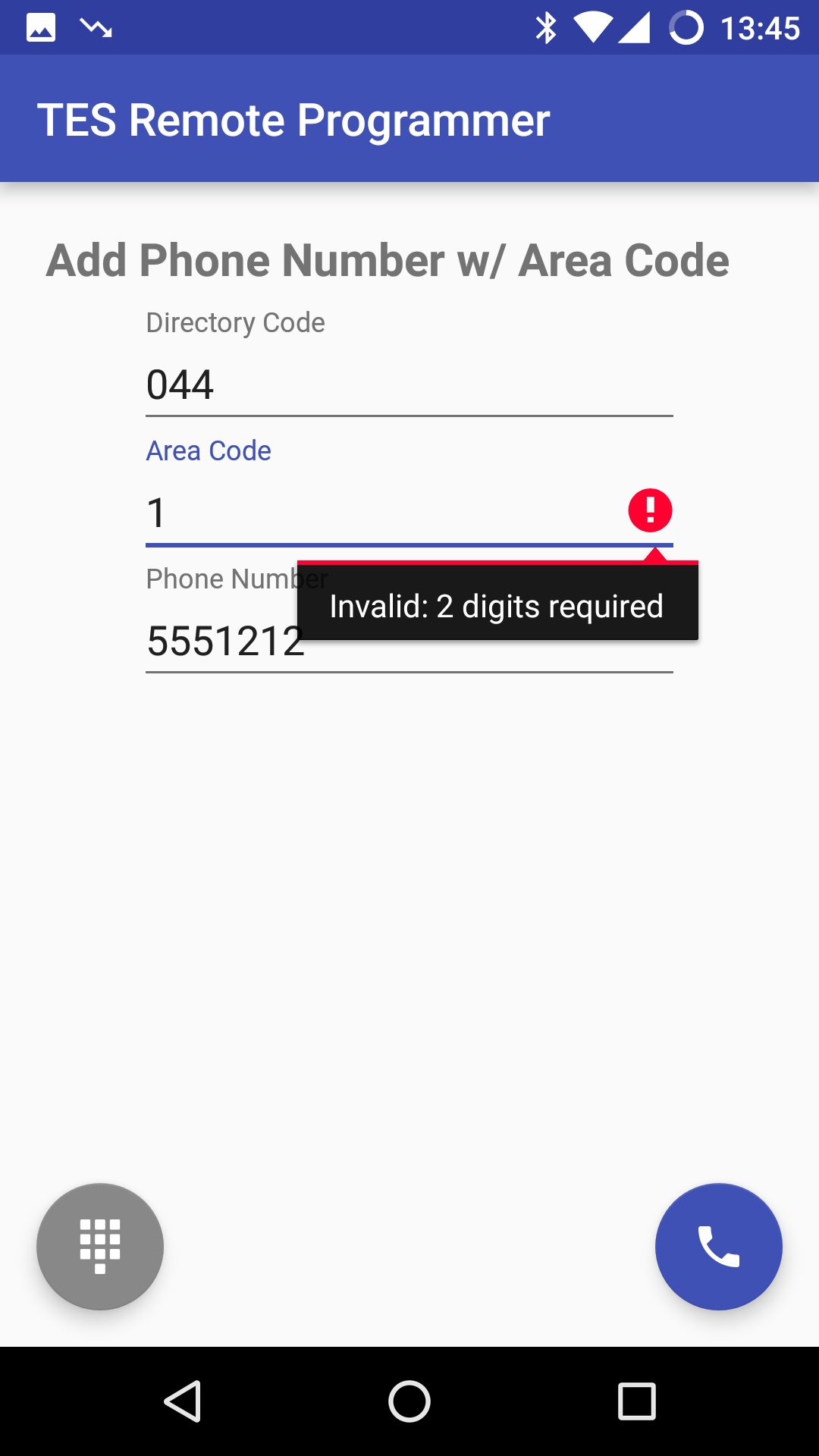Screen dimensions: 819x1456
Task: Edit the Directory Code field showing 044
Action: click(409, 384)
